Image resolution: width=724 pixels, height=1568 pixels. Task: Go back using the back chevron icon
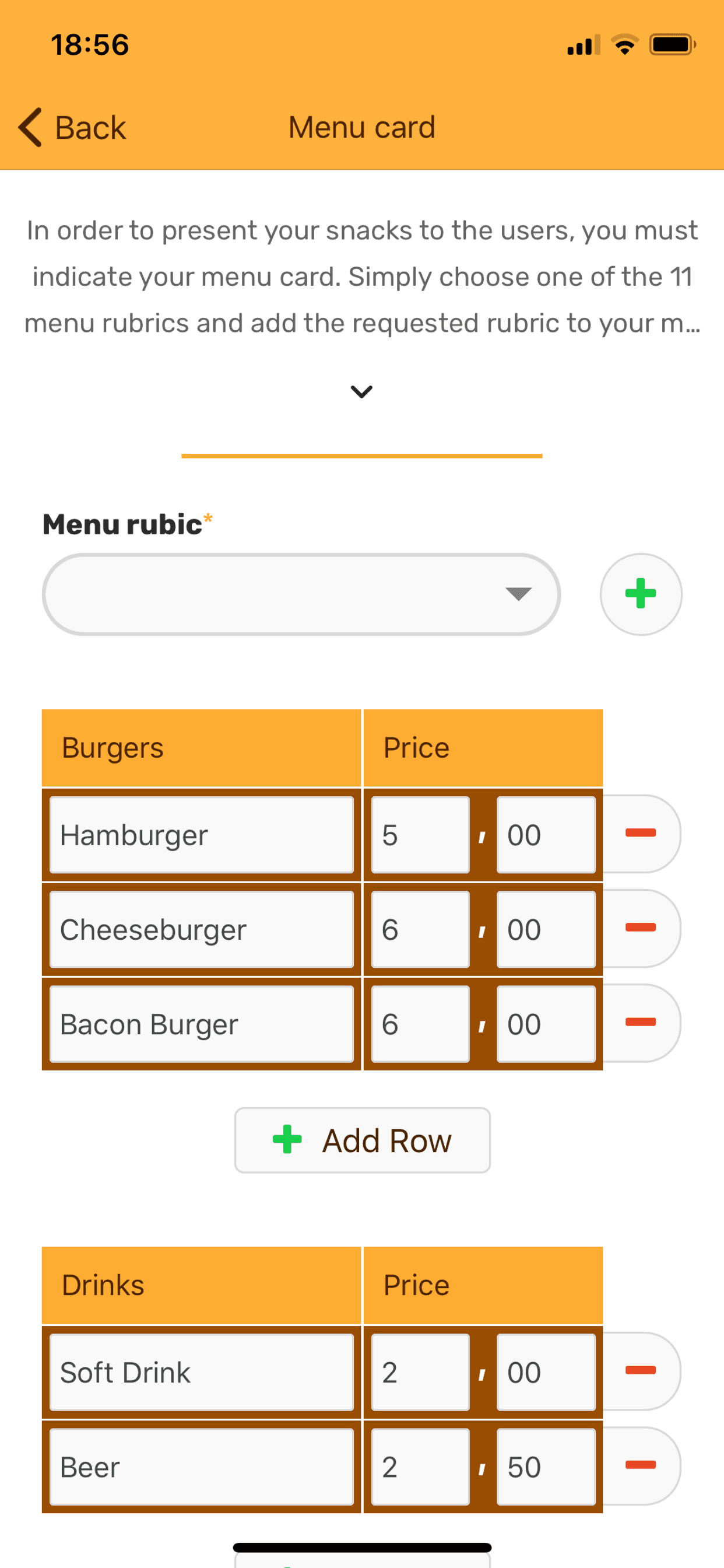[30, 127]
